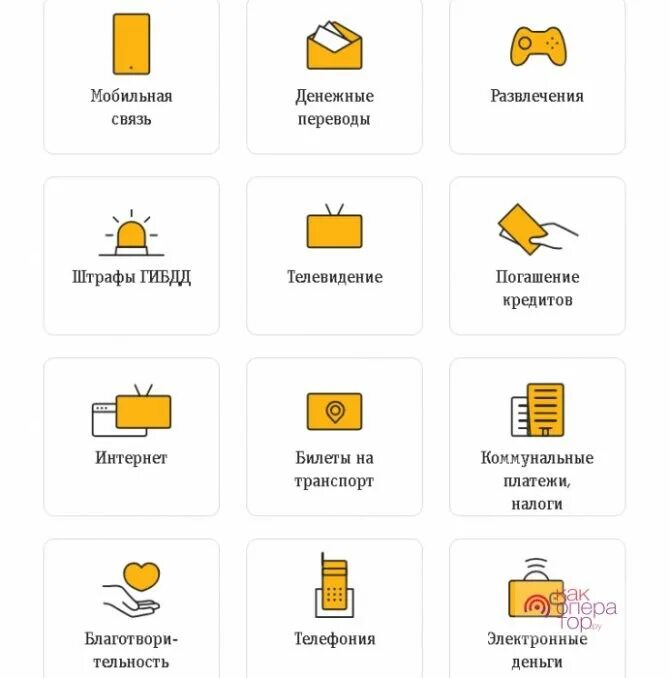Open Коммунальные платежи, налоги category

pyautogui.click(x=537, y=437)
